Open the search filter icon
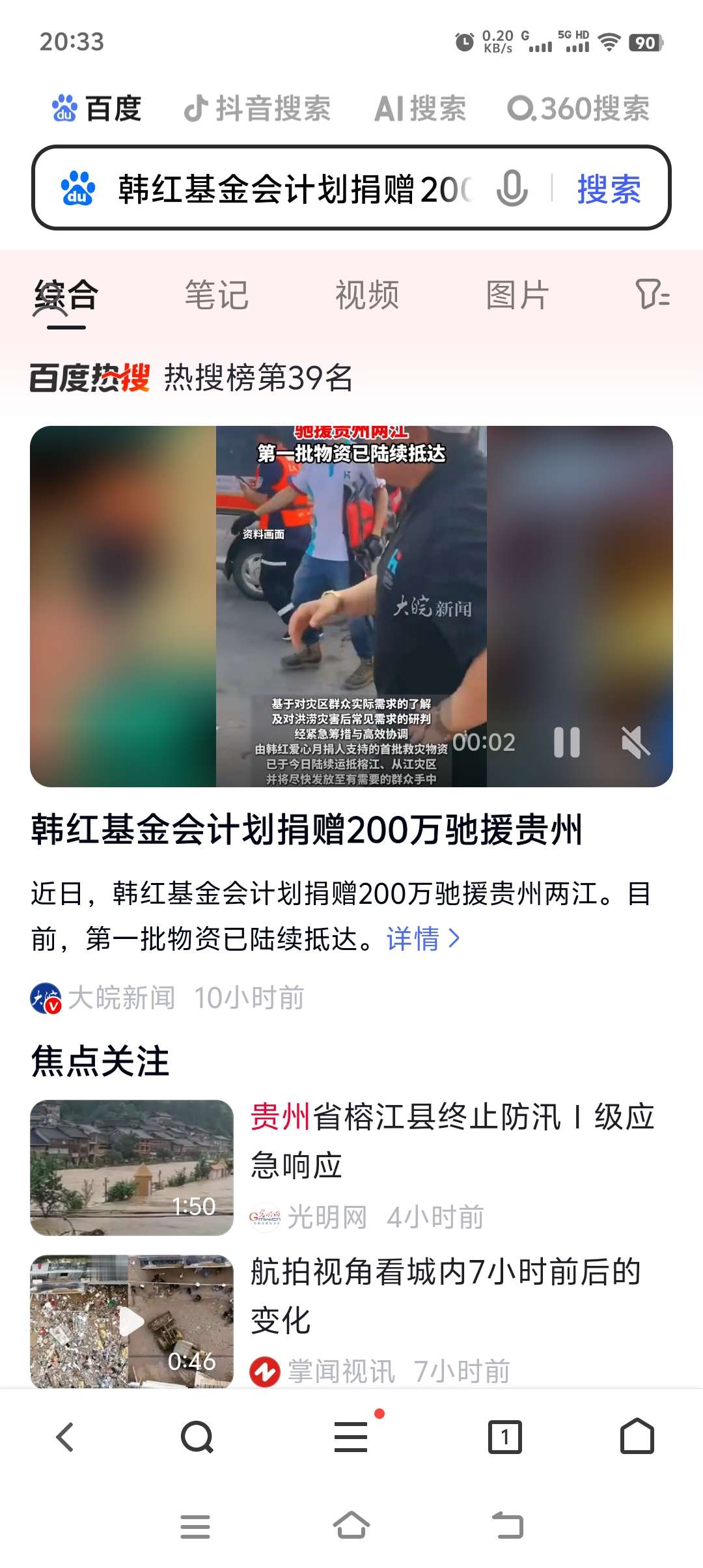703x1568 pixels. 652,294
